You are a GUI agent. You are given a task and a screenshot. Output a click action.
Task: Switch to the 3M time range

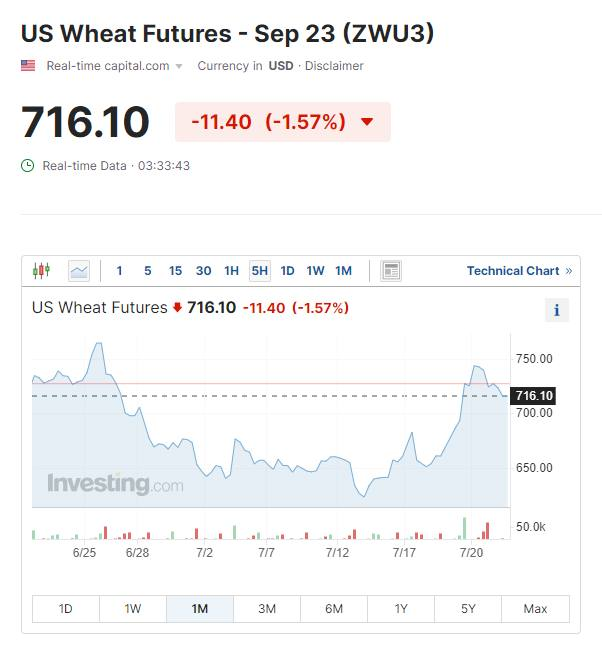(x=267, y=609)
